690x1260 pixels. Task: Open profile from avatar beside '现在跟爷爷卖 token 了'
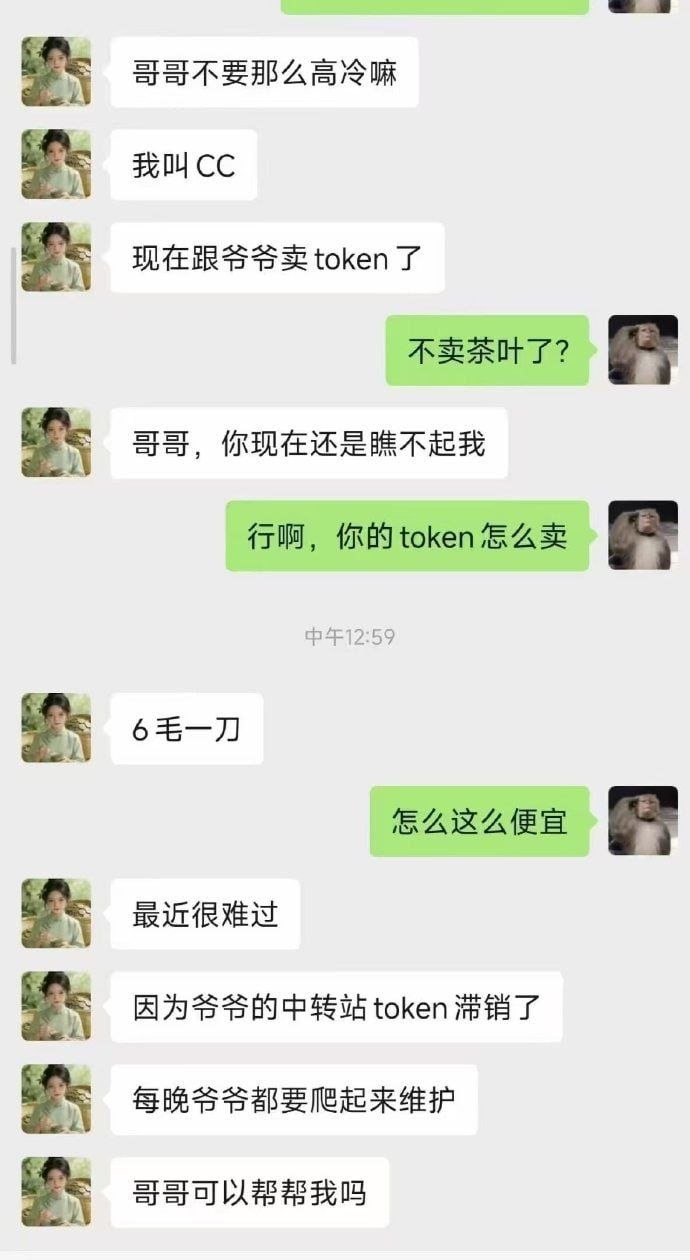coord(56,257)
